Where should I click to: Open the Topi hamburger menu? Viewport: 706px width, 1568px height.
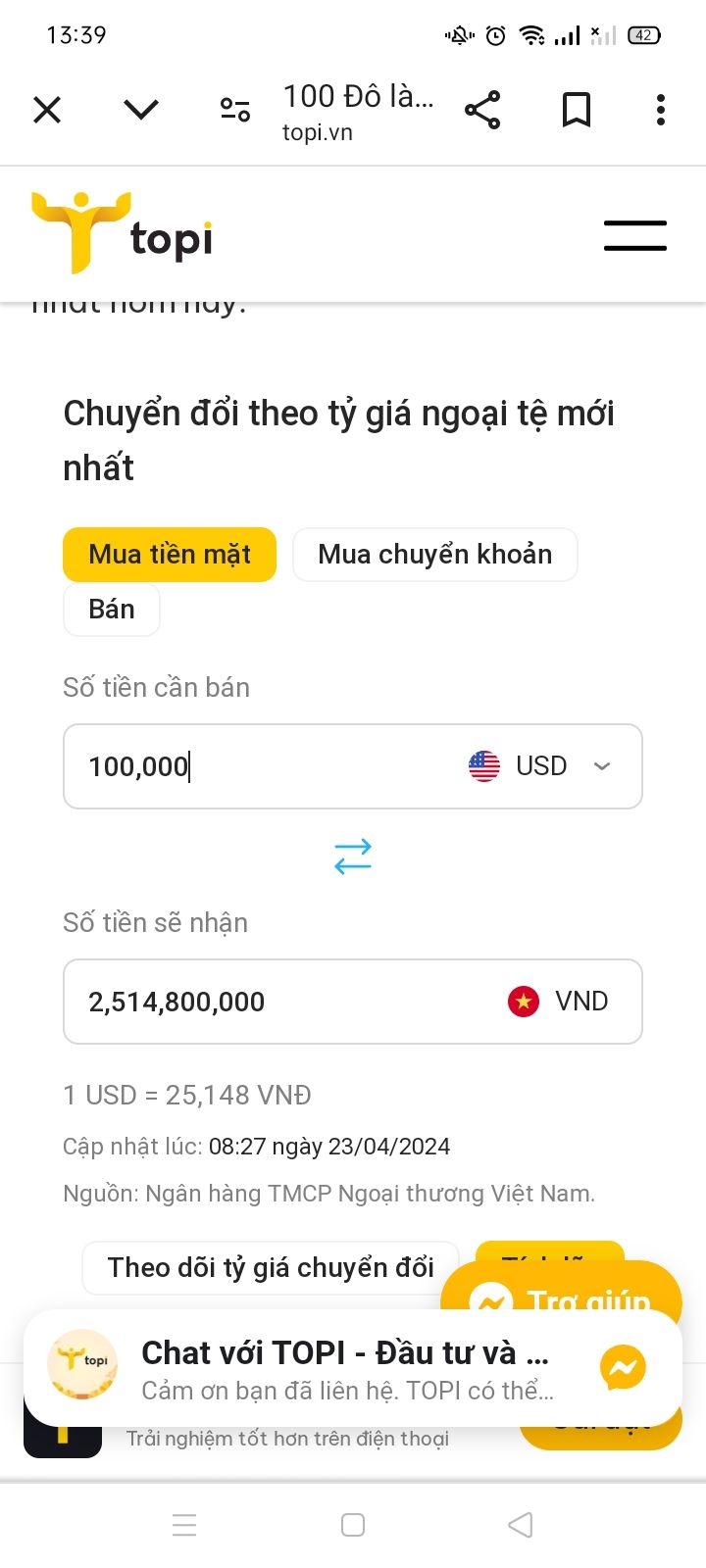point(634,236)
